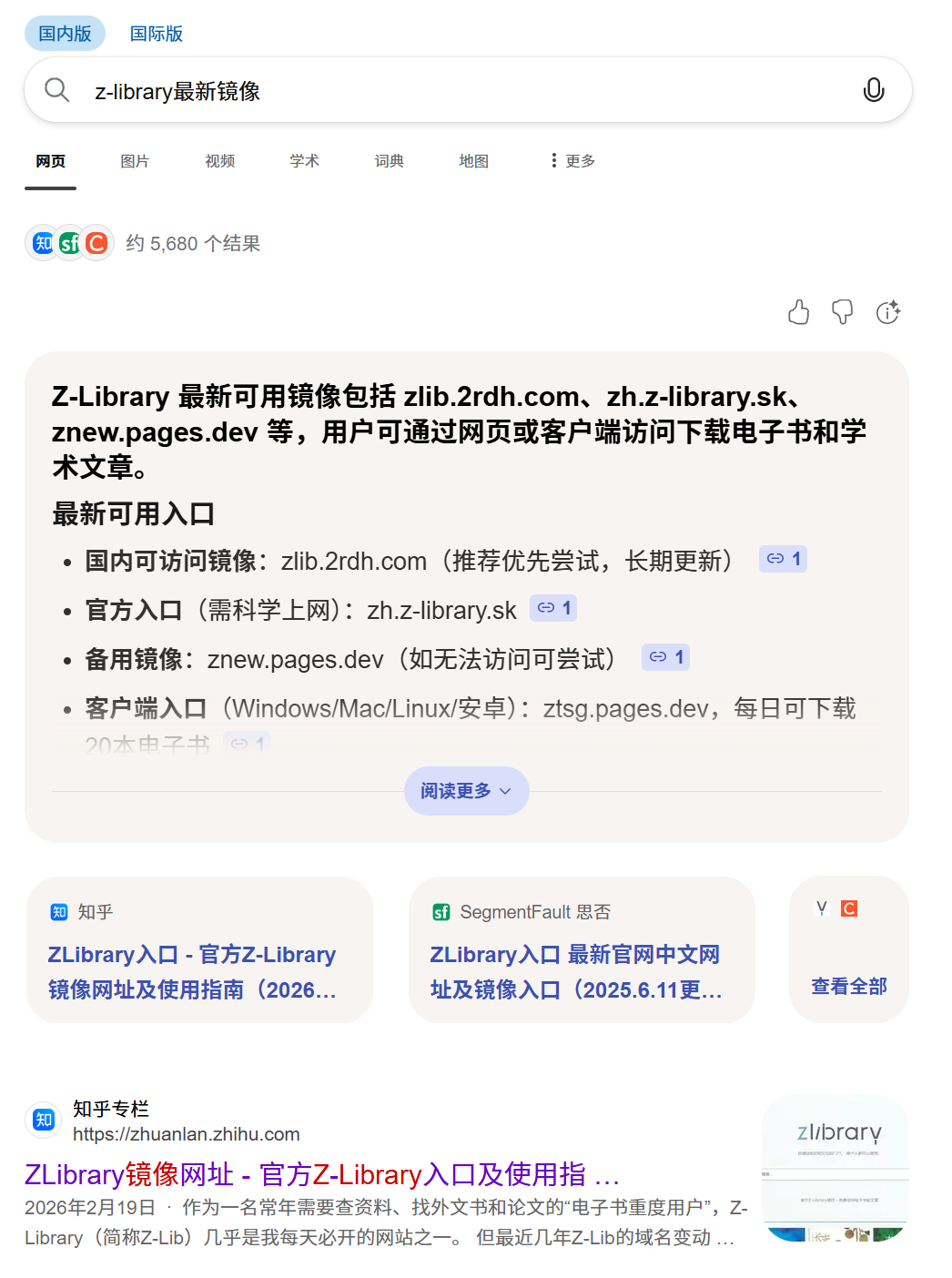Click the microphone icon for voice search
The width and height of the screenshot is (952, 1278).
tap(873, 90)
